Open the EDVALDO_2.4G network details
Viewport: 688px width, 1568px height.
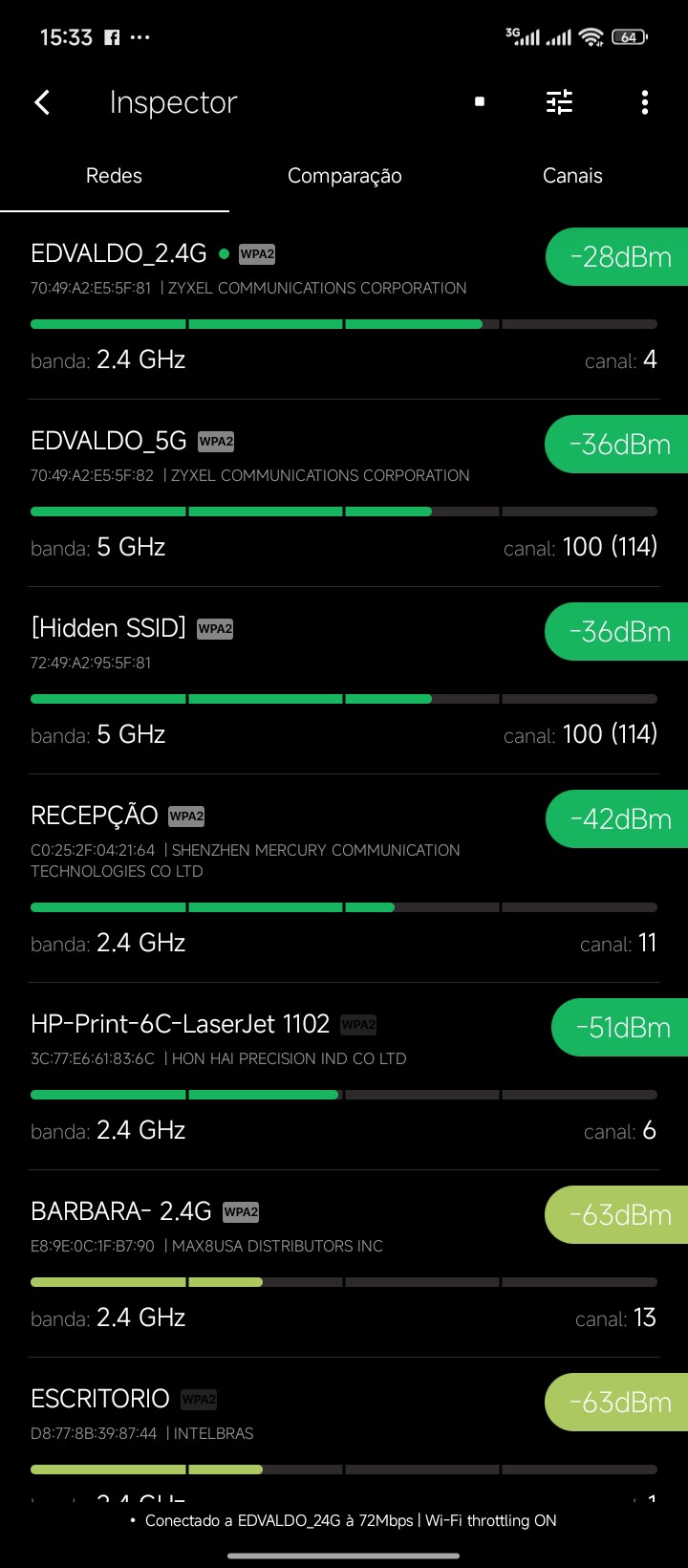point(287,306)
